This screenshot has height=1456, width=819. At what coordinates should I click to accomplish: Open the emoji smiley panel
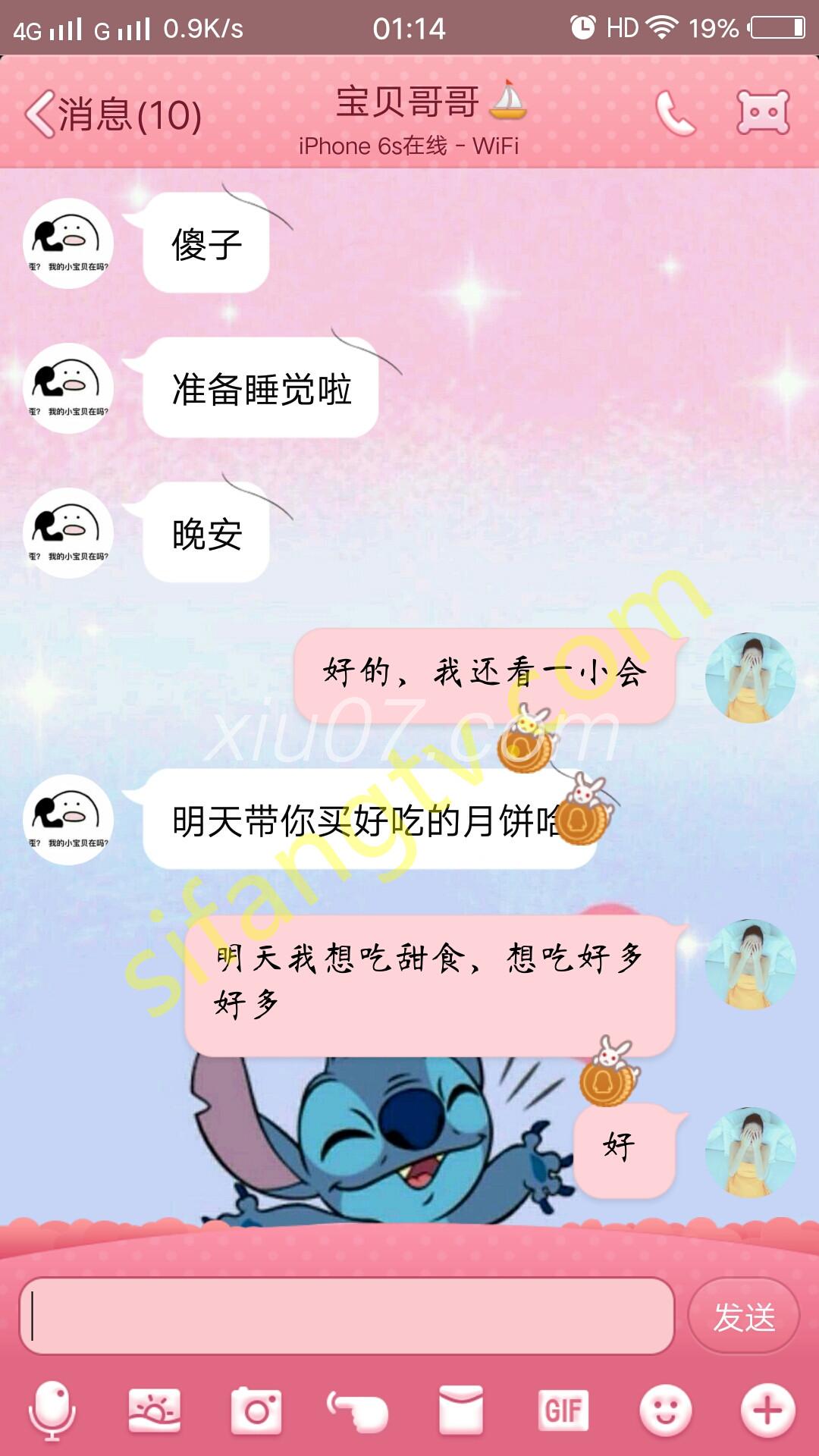[666, 1410]
